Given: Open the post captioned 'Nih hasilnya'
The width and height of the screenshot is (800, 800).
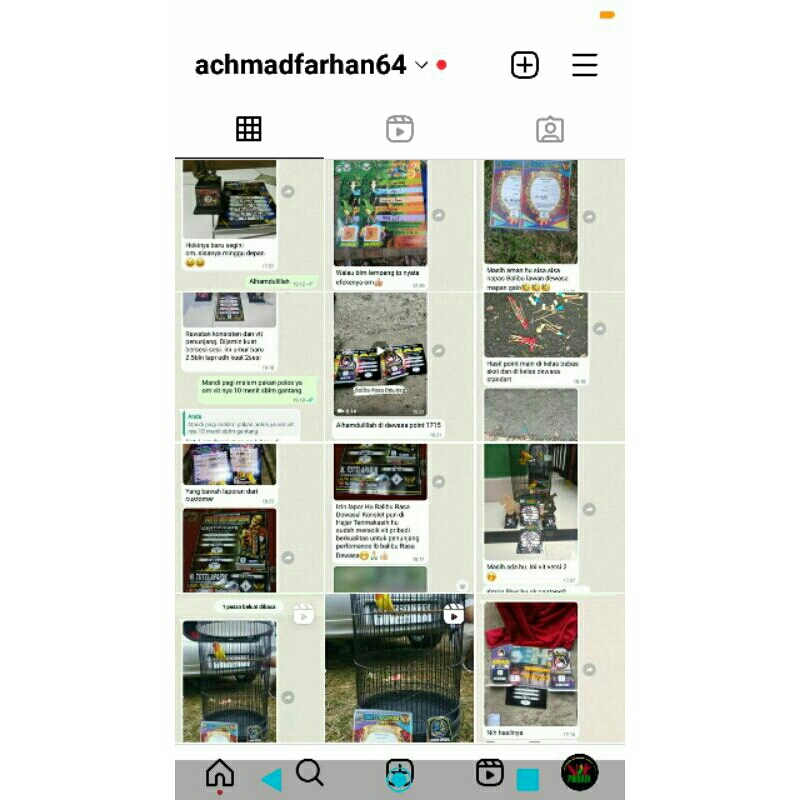Looking at the screenshot, I should coord(550,668).
